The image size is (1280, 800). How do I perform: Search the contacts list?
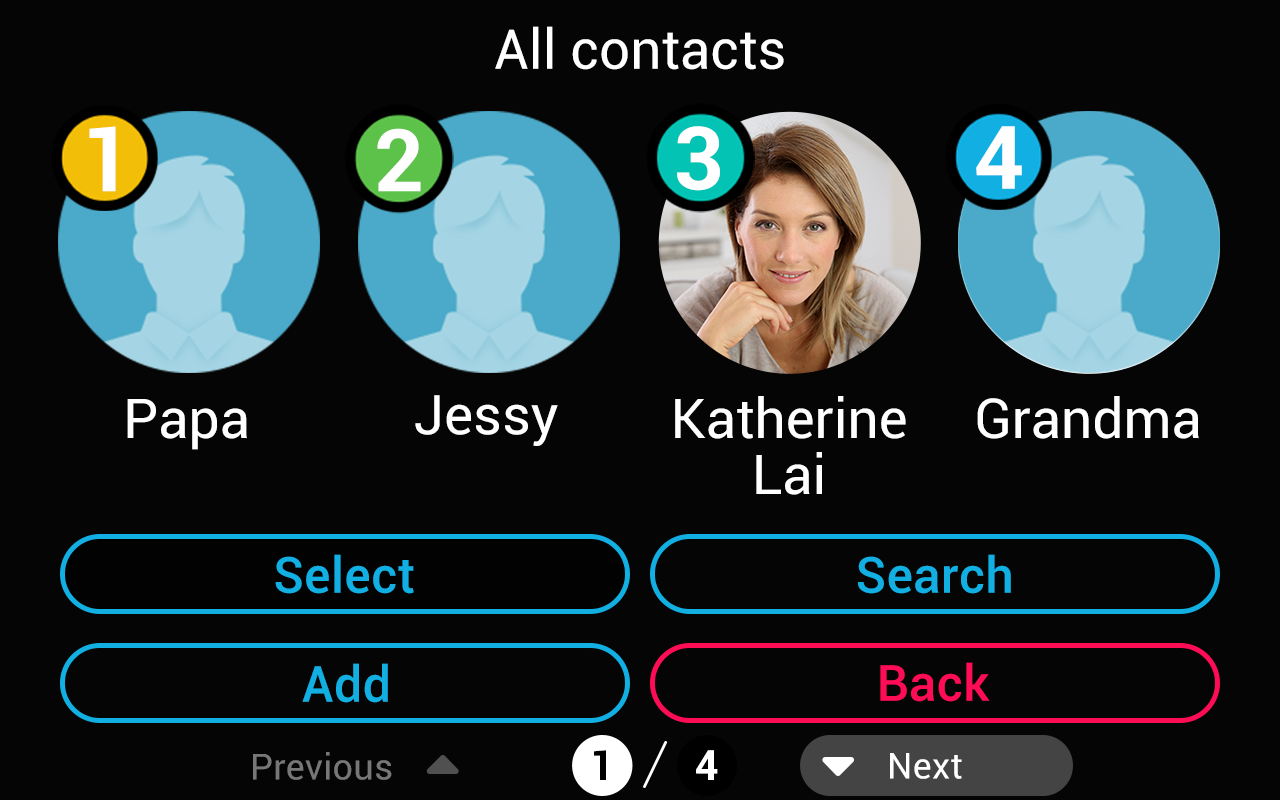click(934, 574)
